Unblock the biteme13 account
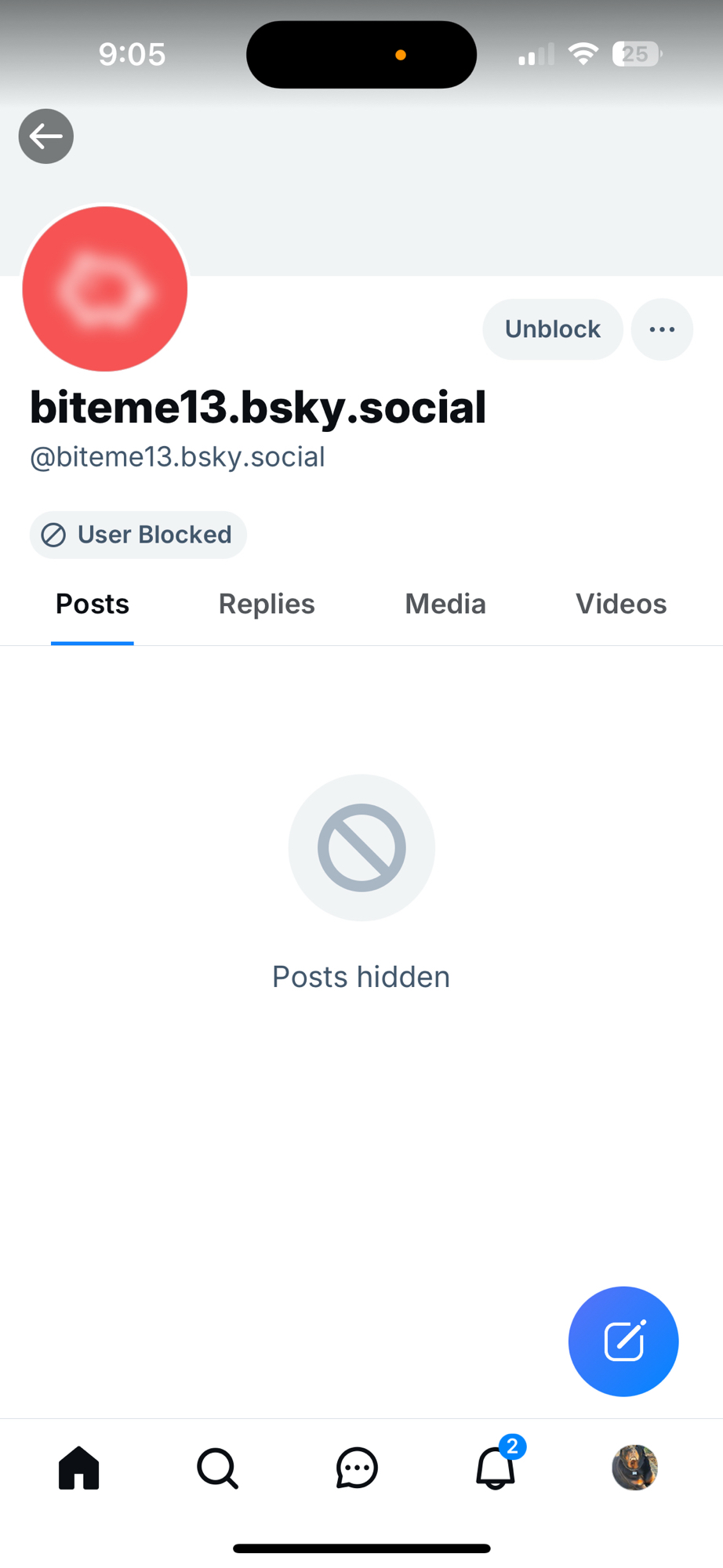This screenshot has height=1568, width=723. coord(552,329)
